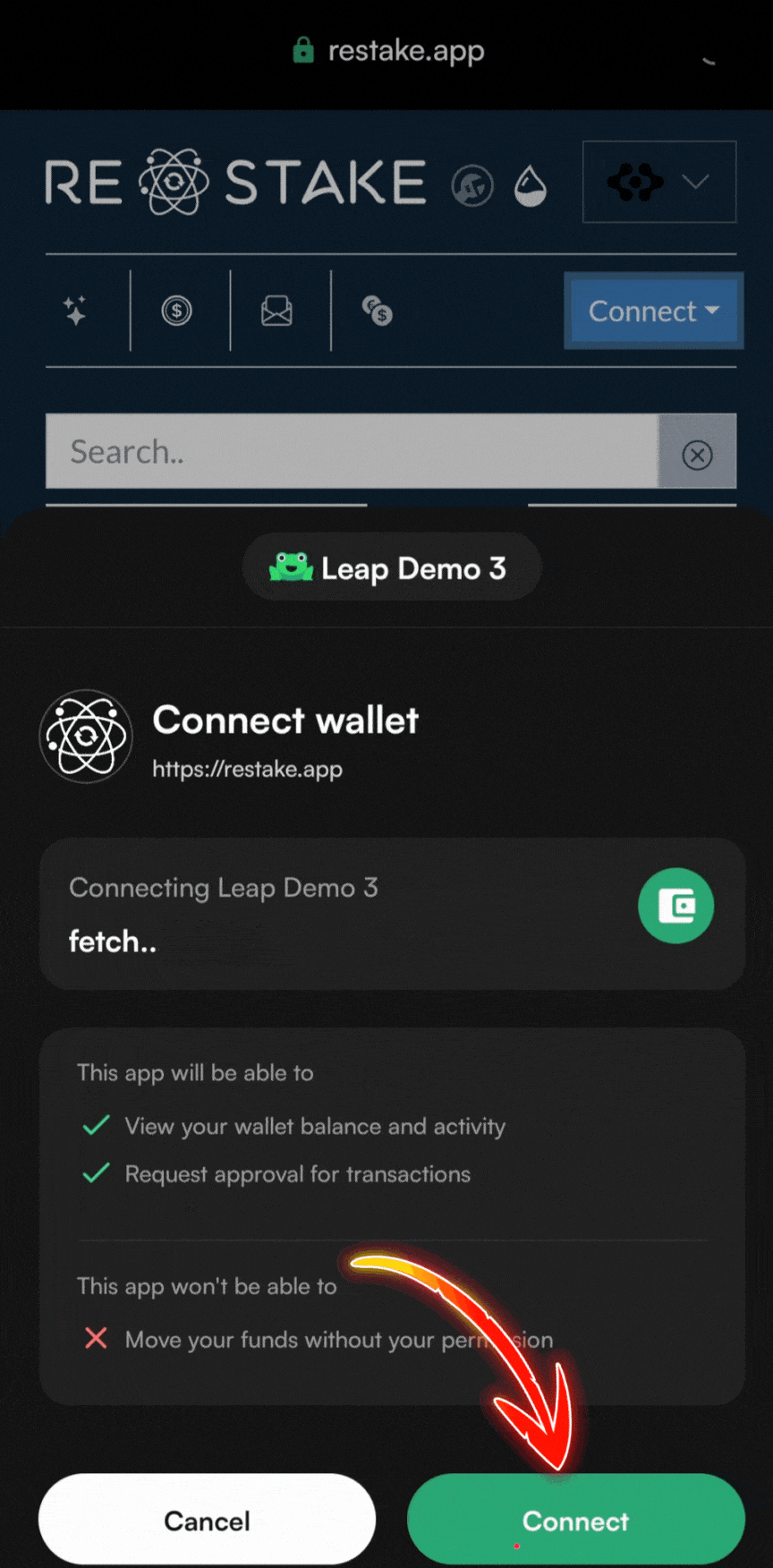Expand the blue Connect dropdown caret
Screen dimensions: 773x1568
click(709, 311)
